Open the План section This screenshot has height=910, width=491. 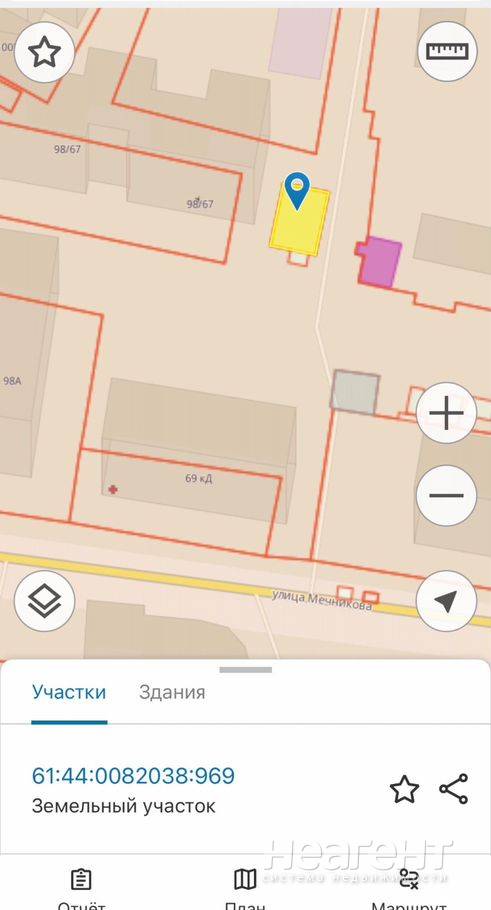point(245,889)
